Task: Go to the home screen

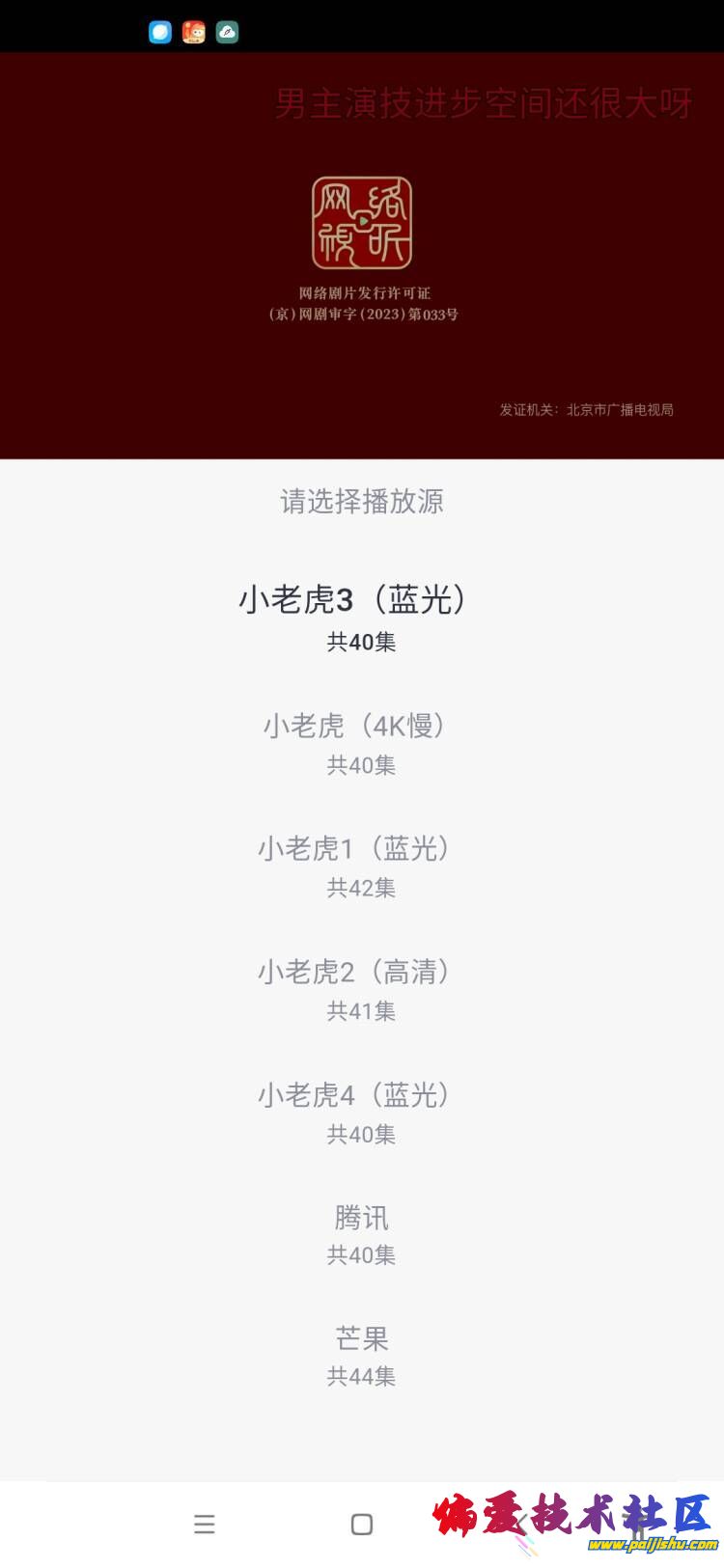Action: [362, 1524]
